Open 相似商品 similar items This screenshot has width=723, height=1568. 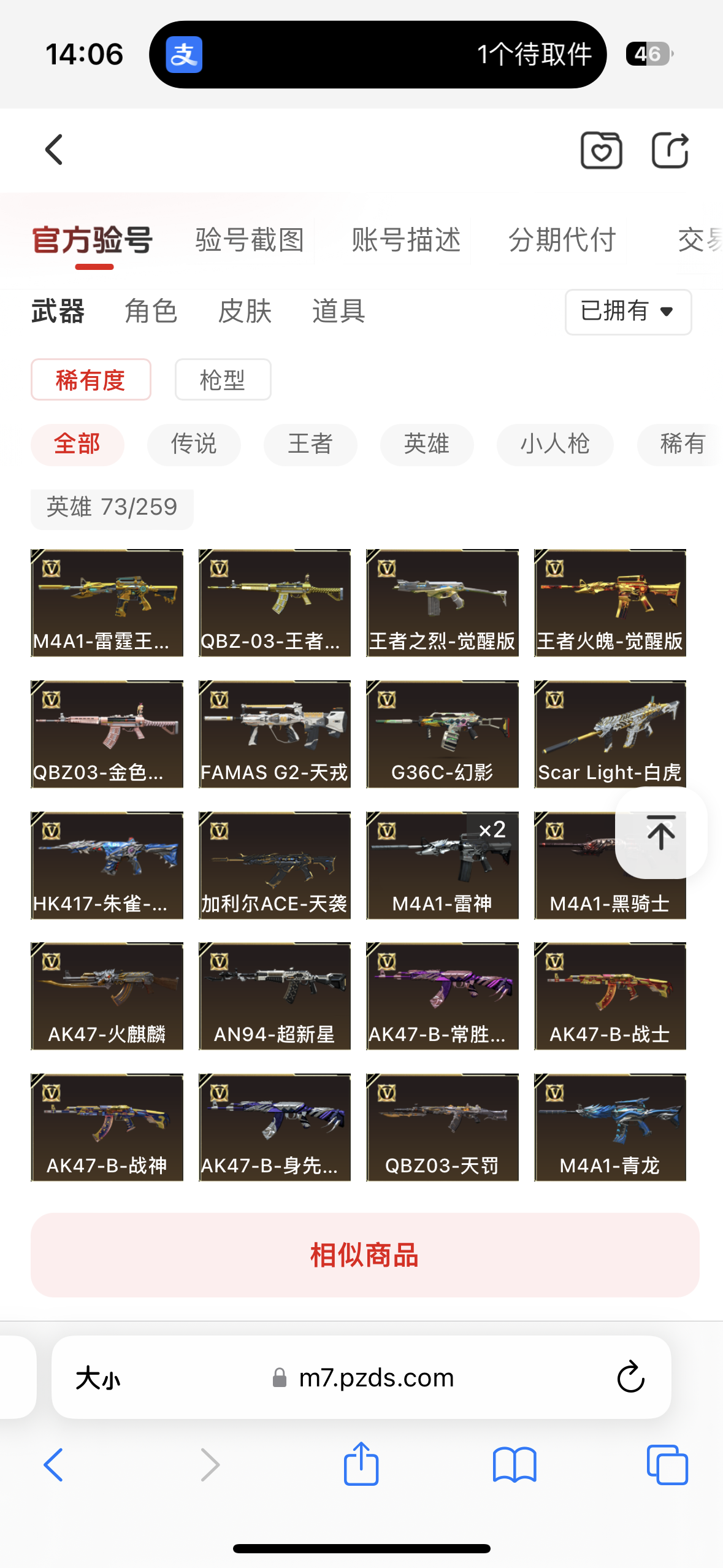tap(364, 1255)
